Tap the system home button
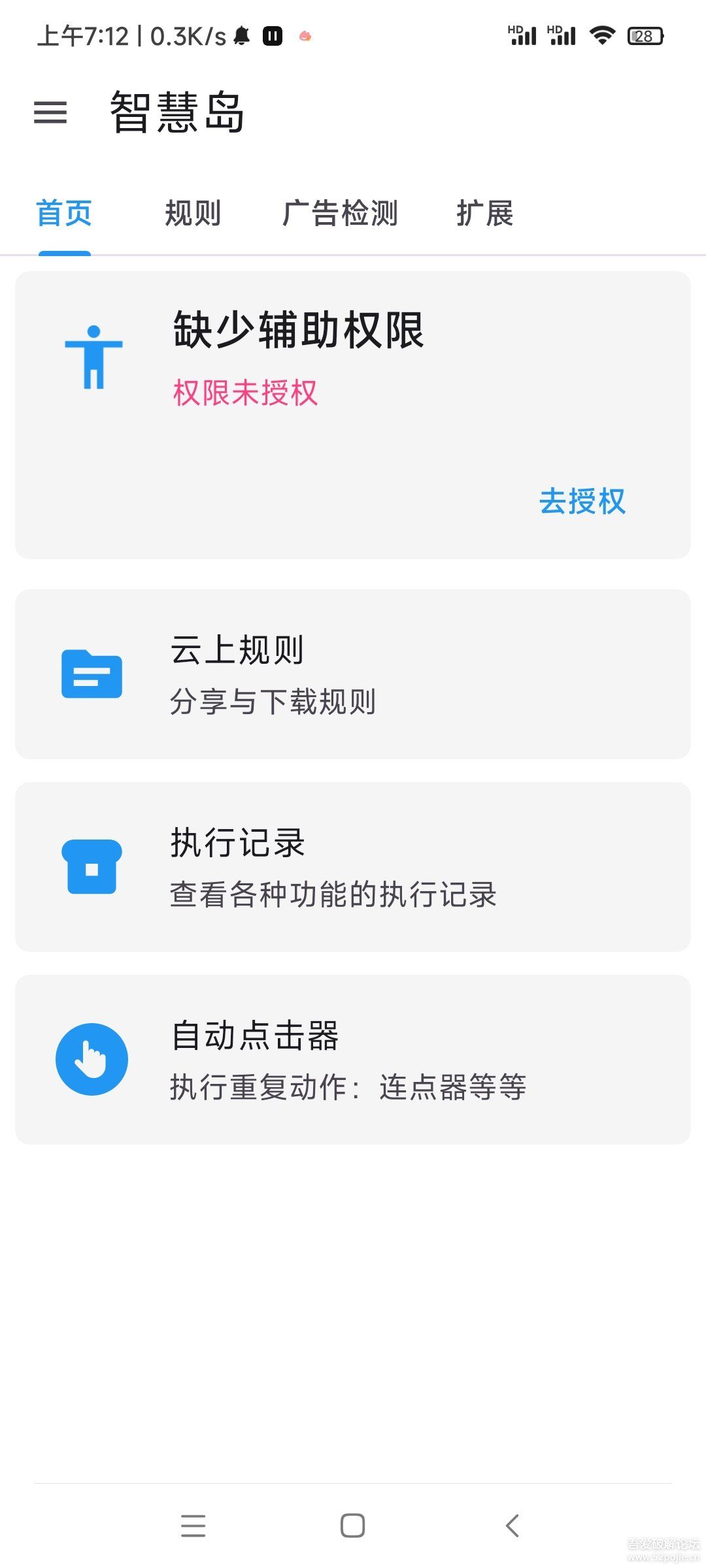This screenshot has width=706, height=1568. (x=352, y=1526)
